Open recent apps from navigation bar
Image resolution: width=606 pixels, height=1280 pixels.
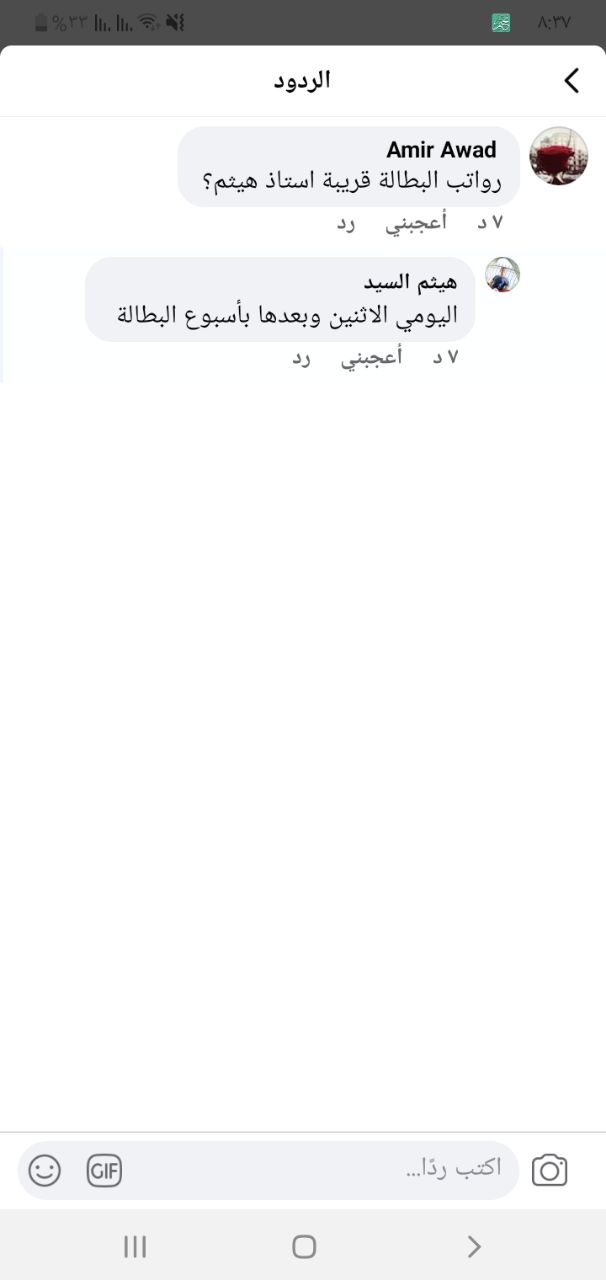click(x=135, y=1246)
